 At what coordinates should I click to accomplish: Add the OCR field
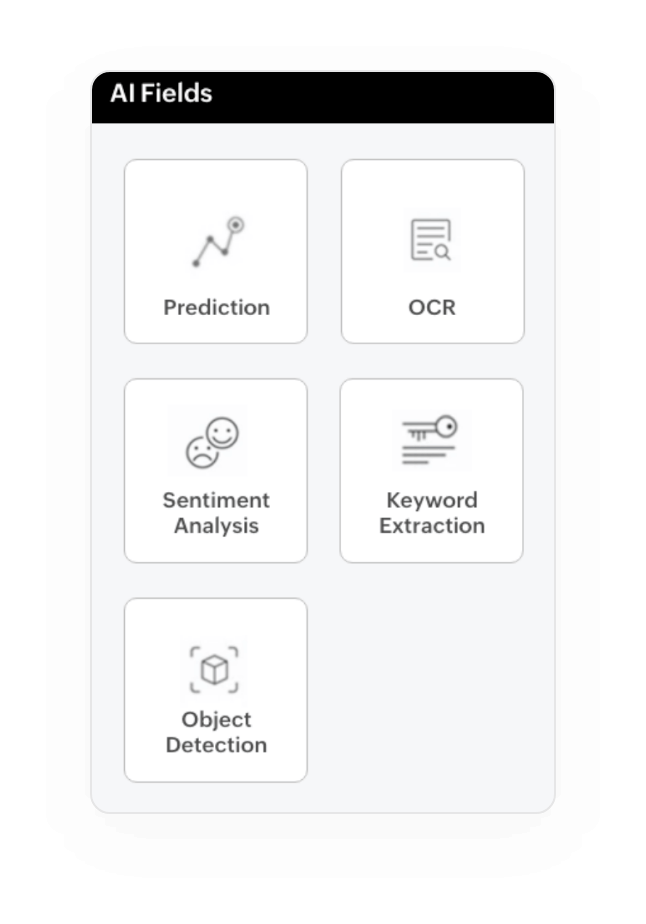click(x=432, y=252)
